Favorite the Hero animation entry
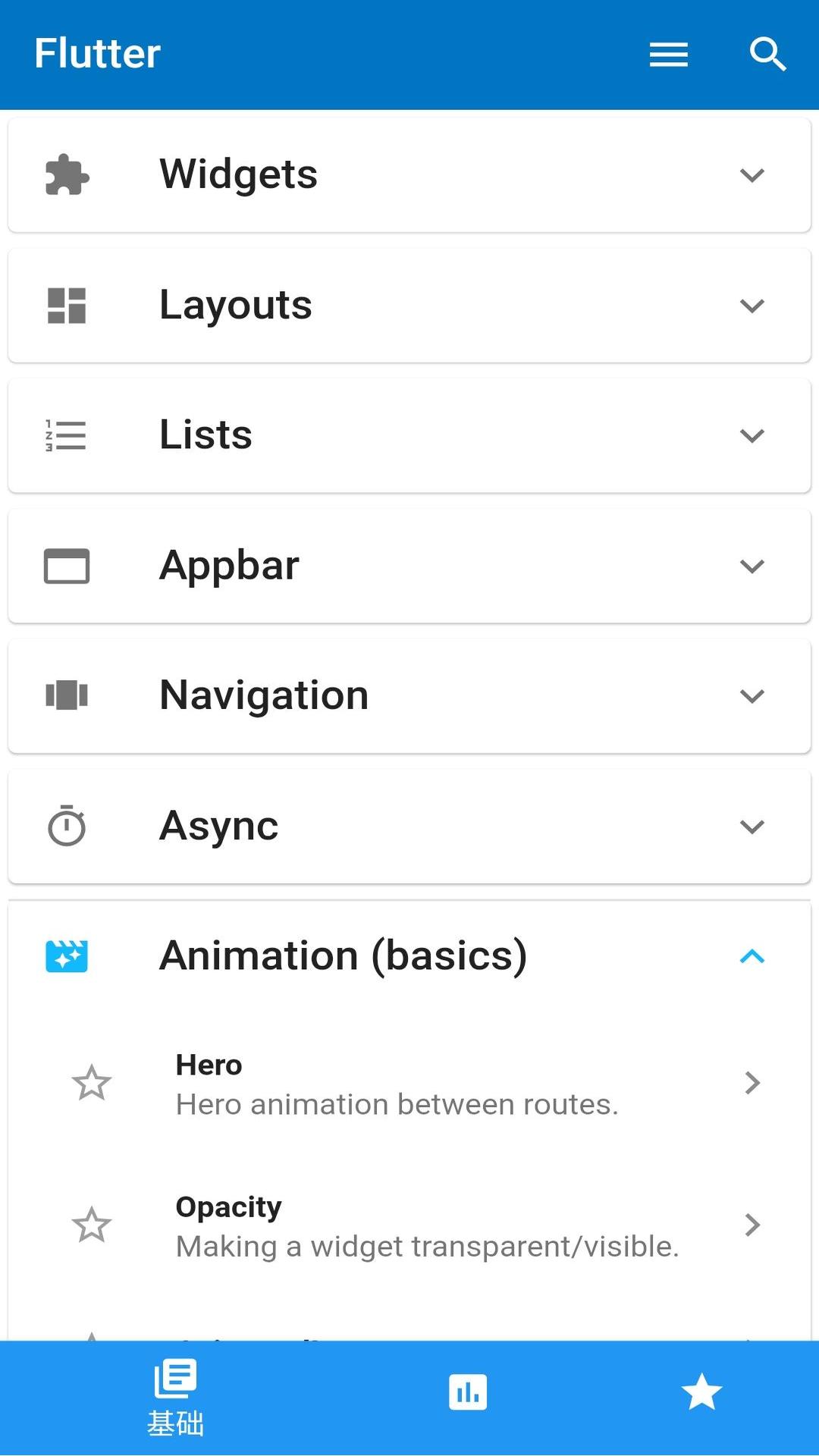Image resolution: width=819 pixels, height=1456 pixels. [x=91, y=1083]
